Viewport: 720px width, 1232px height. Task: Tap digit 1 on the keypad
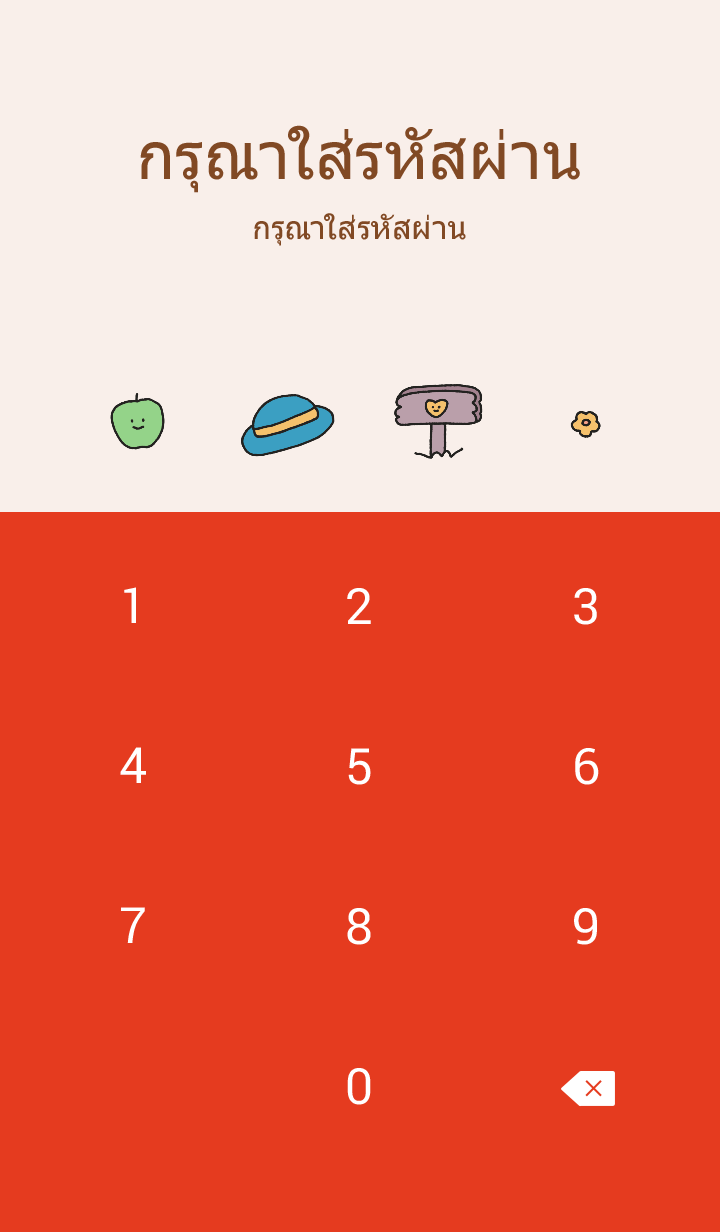pyautogui.click(x=132, y=607)
